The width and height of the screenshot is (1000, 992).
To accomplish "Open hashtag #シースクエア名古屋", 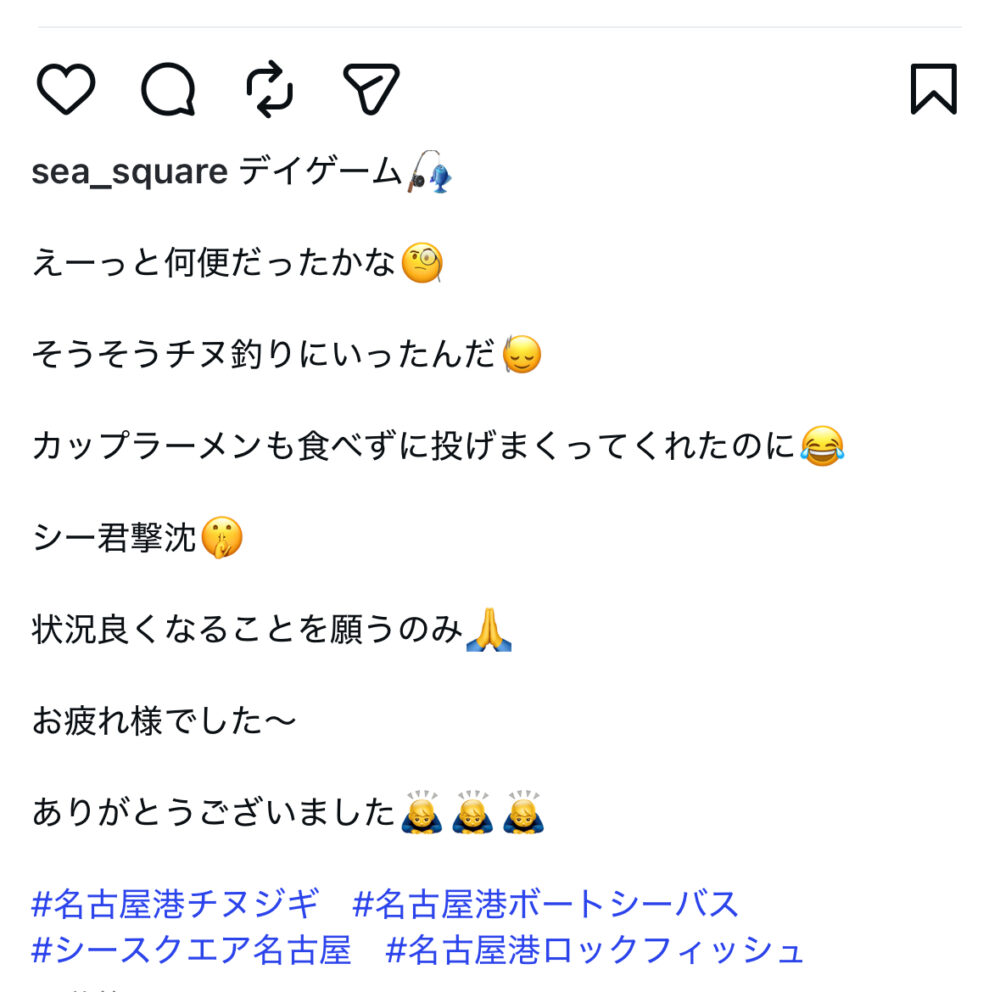I will click(191, 949).
